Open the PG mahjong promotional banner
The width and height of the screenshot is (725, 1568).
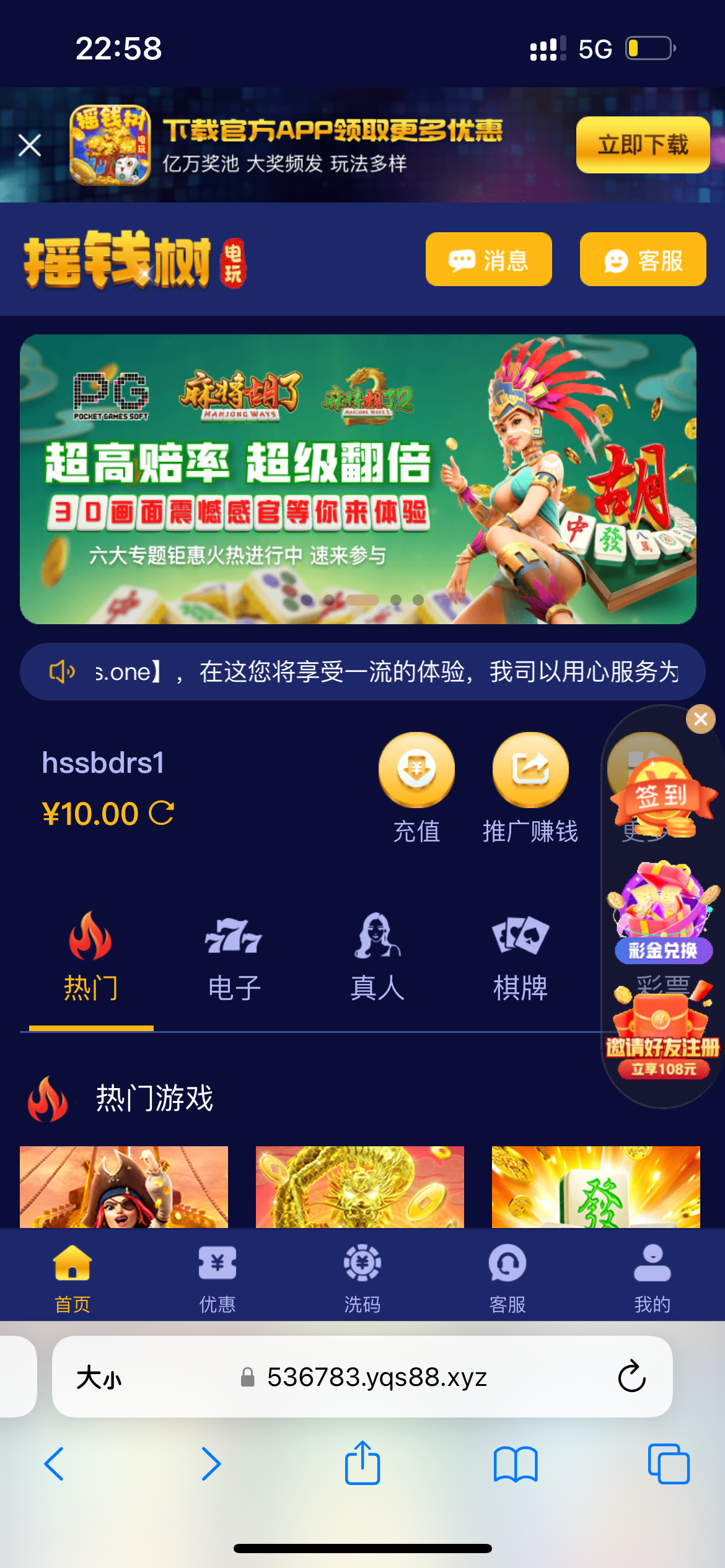358,479
